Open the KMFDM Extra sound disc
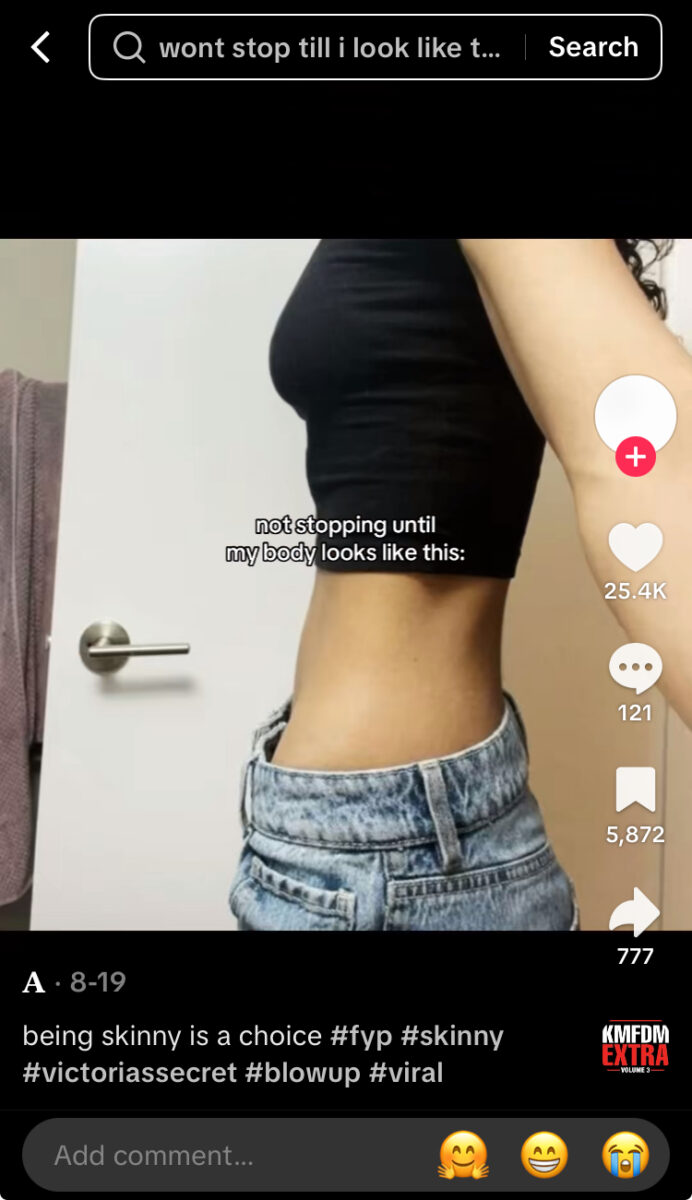Viewport: 692px width, 1200px height. [635, 1046]
